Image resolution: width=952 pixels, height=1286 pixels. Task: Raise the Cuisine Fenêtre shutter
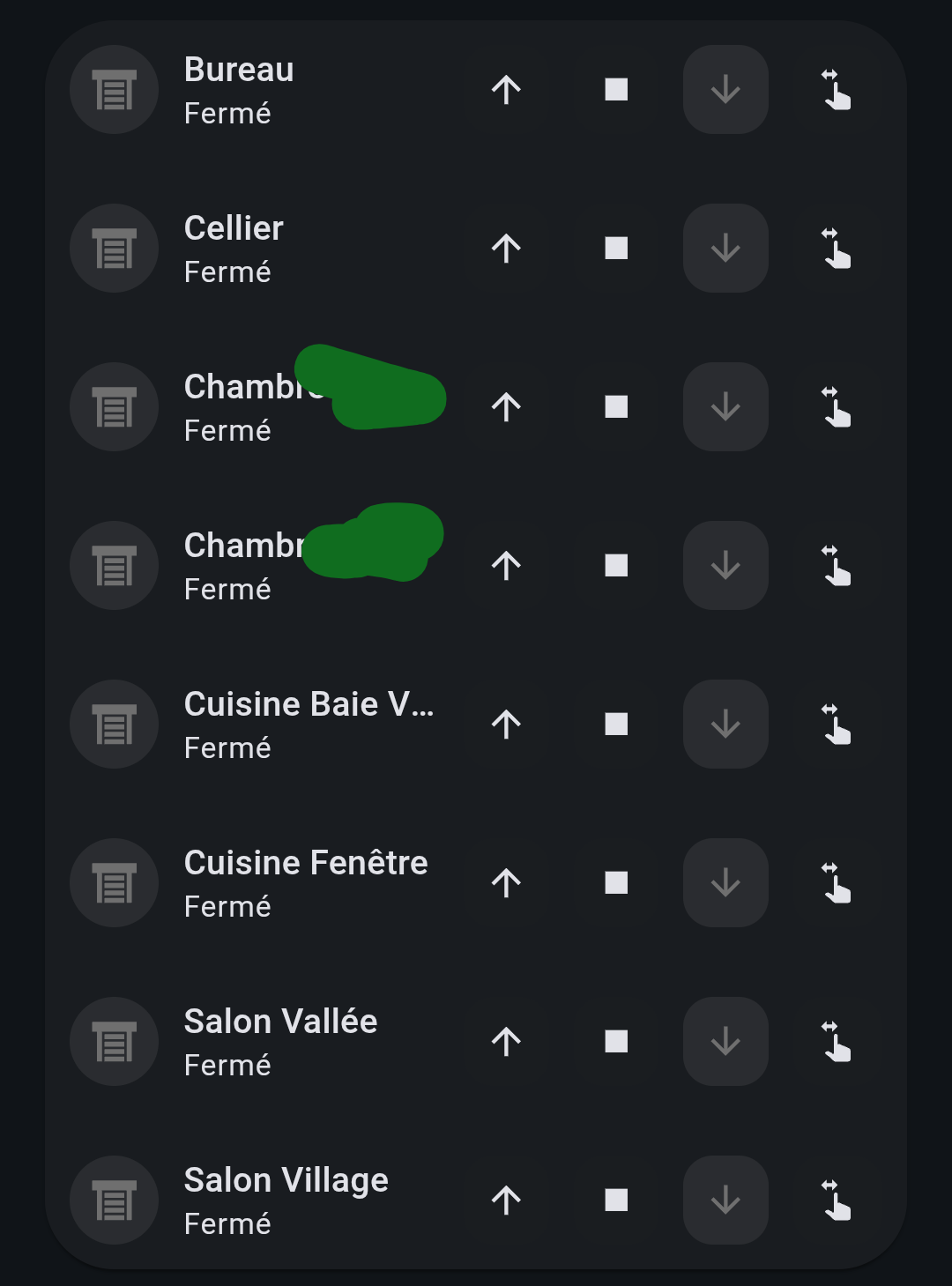(506, 883)
